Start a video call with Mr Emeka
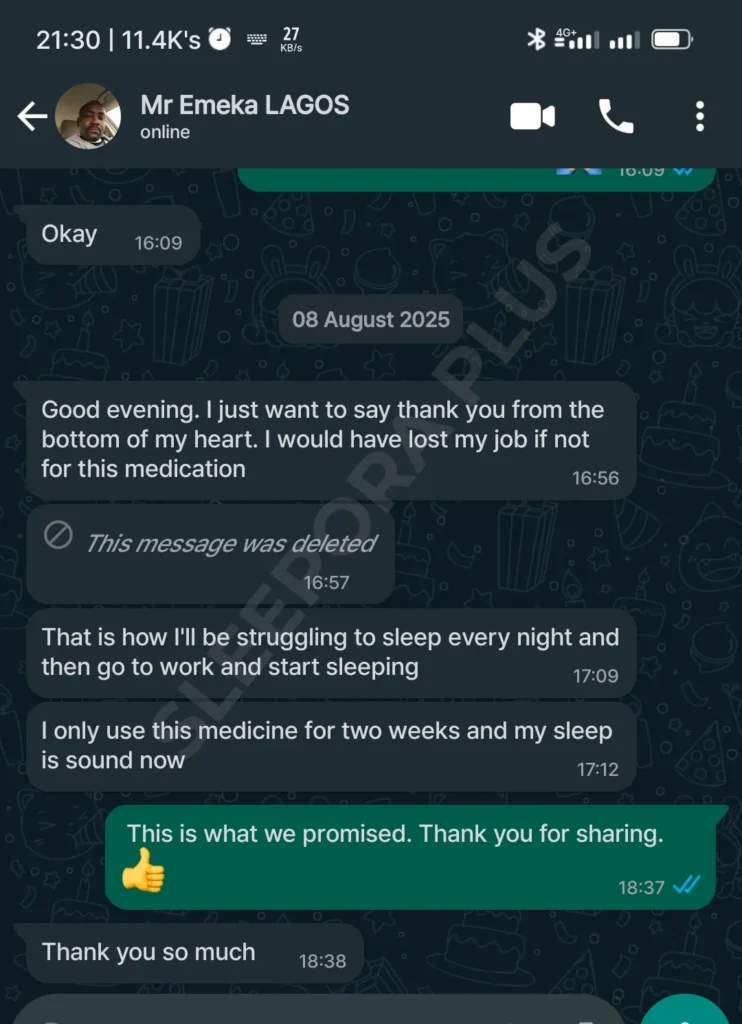 coord(532,117)
